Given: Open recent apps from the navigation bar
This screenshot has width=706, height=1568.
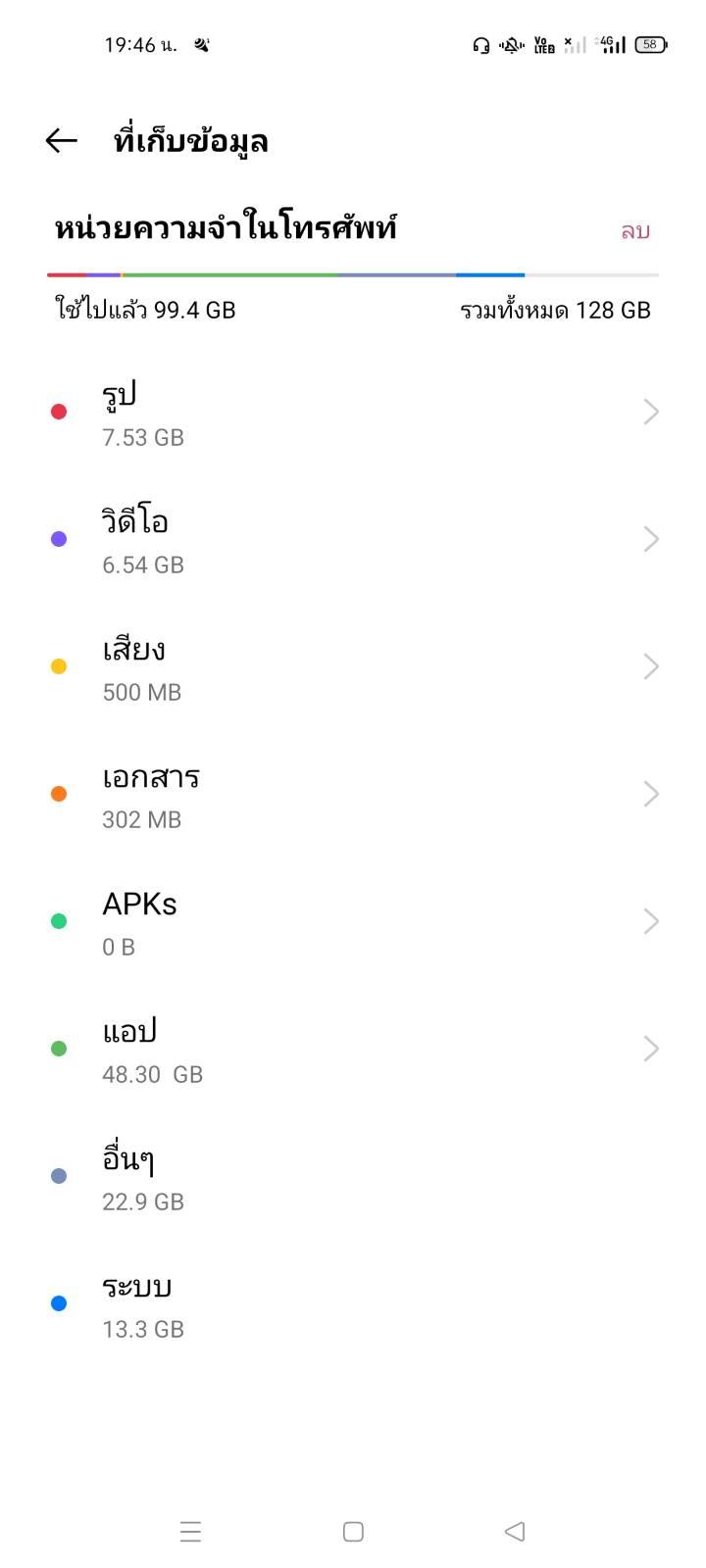Looking at the screenshot, I should click(190, 1532).
